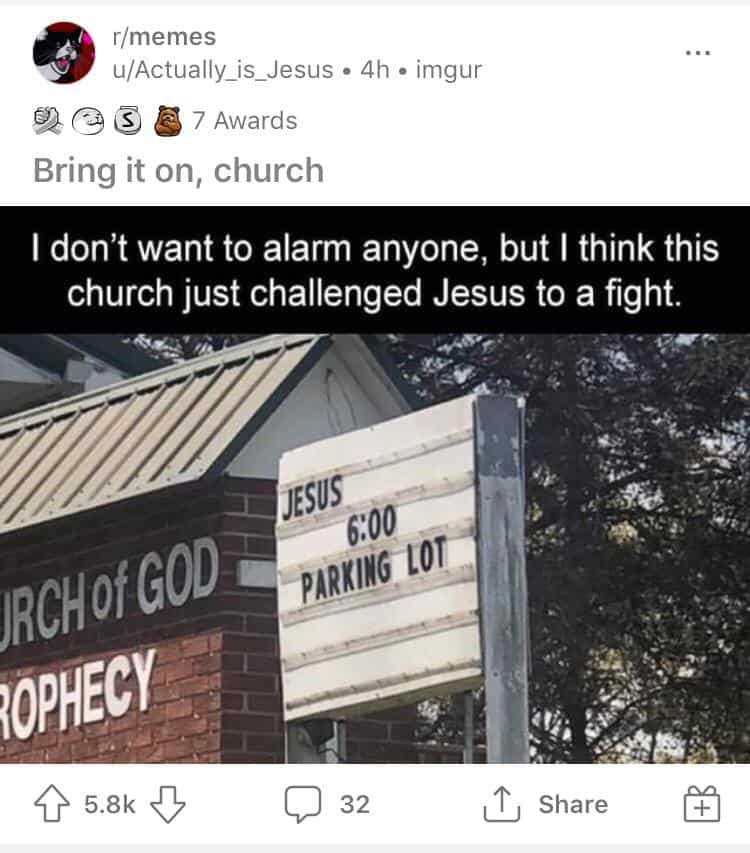Open the post title "Bring it on, church"

click(x=179, y=171)
